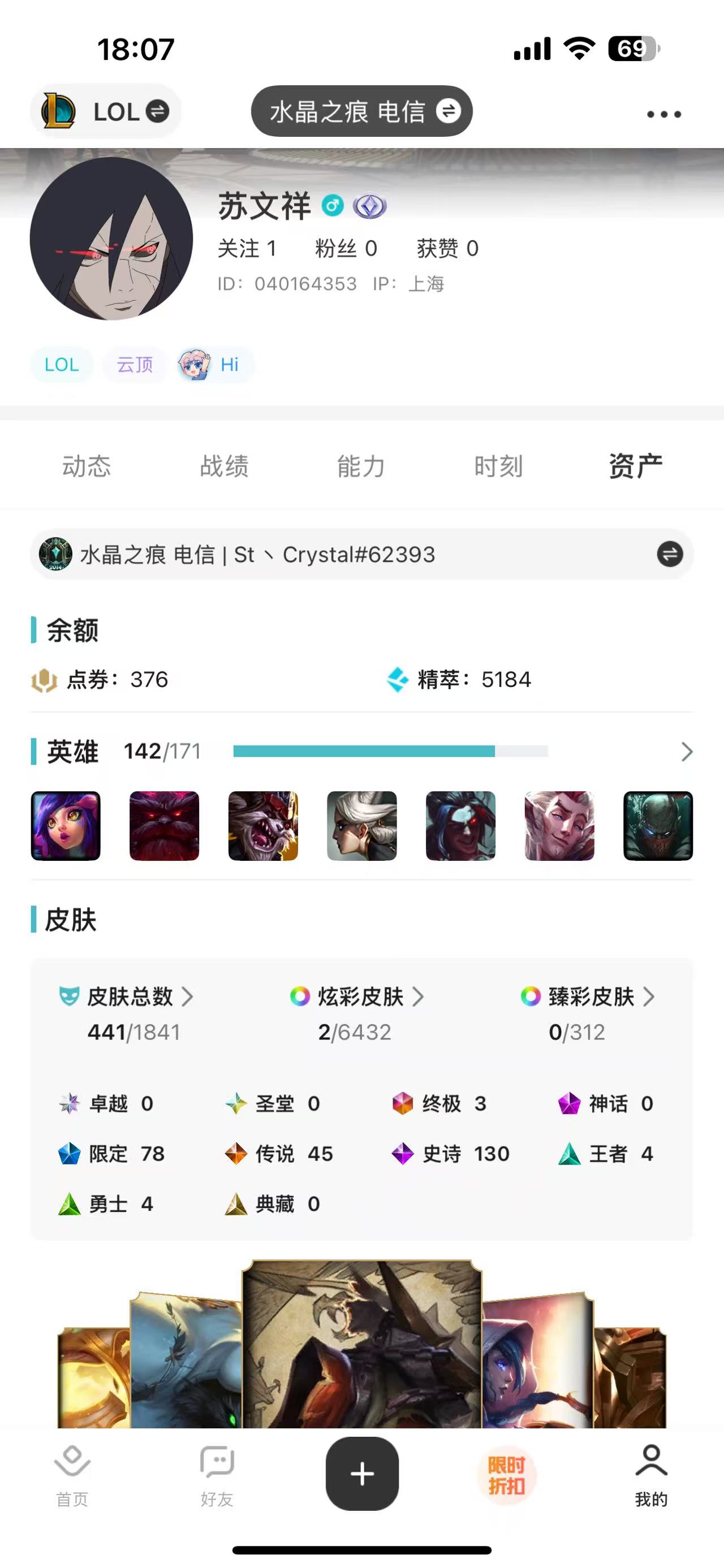Open 皮肤总数 skin details
This screenshot has height=1568, width=724.
tap(129, 997)
